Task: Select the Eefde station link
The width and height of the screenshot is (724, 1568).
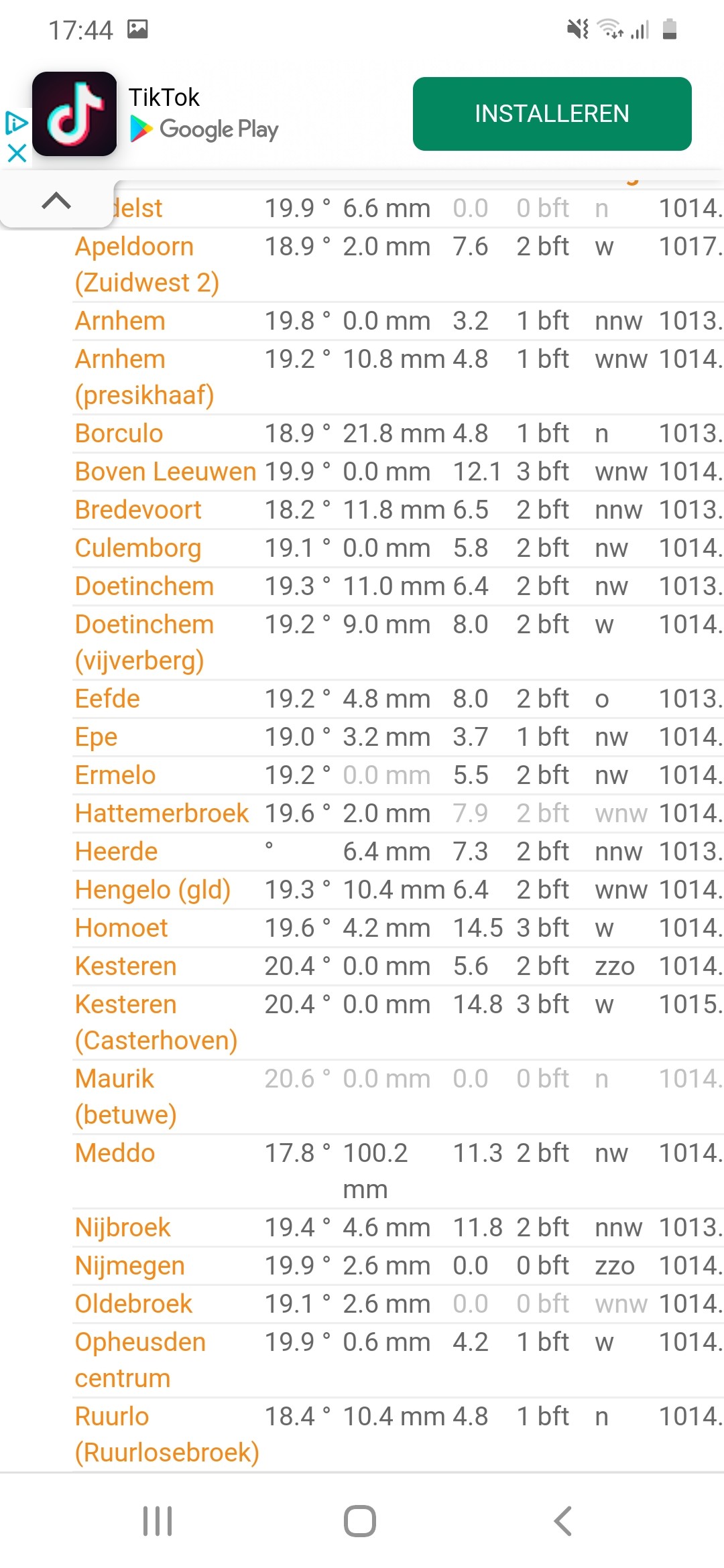Action: (x=107, y=699)
